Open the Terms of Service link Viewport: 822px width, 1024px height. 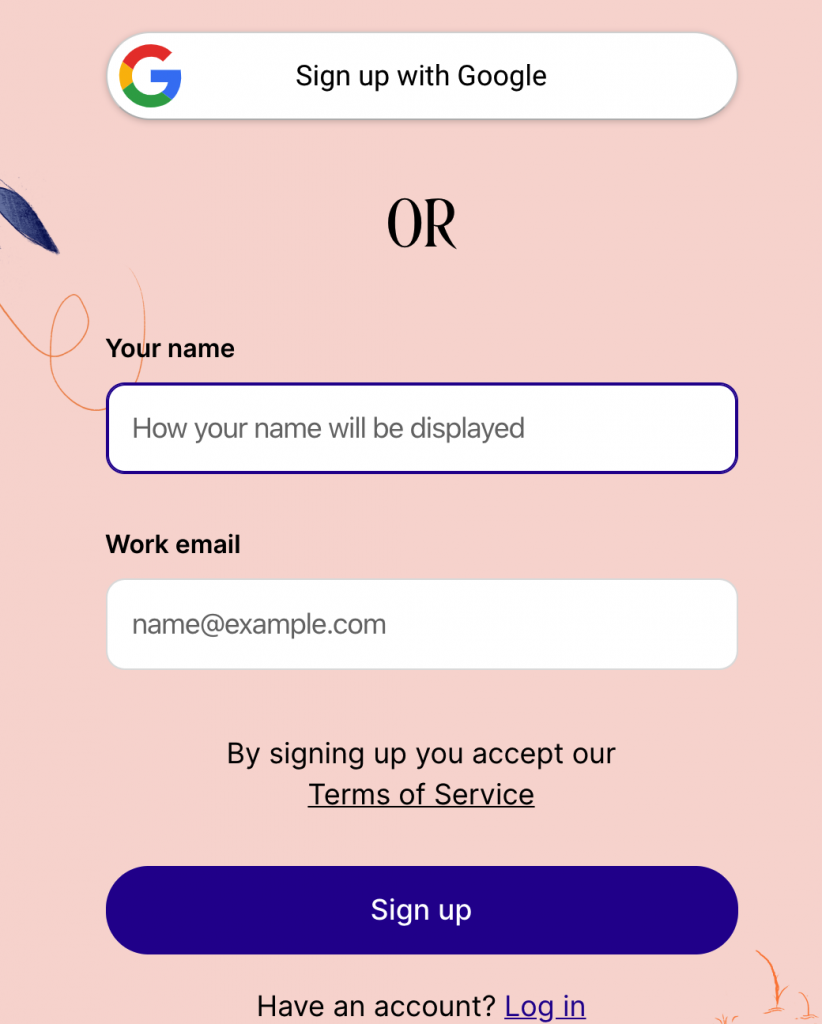coord(421,794)
